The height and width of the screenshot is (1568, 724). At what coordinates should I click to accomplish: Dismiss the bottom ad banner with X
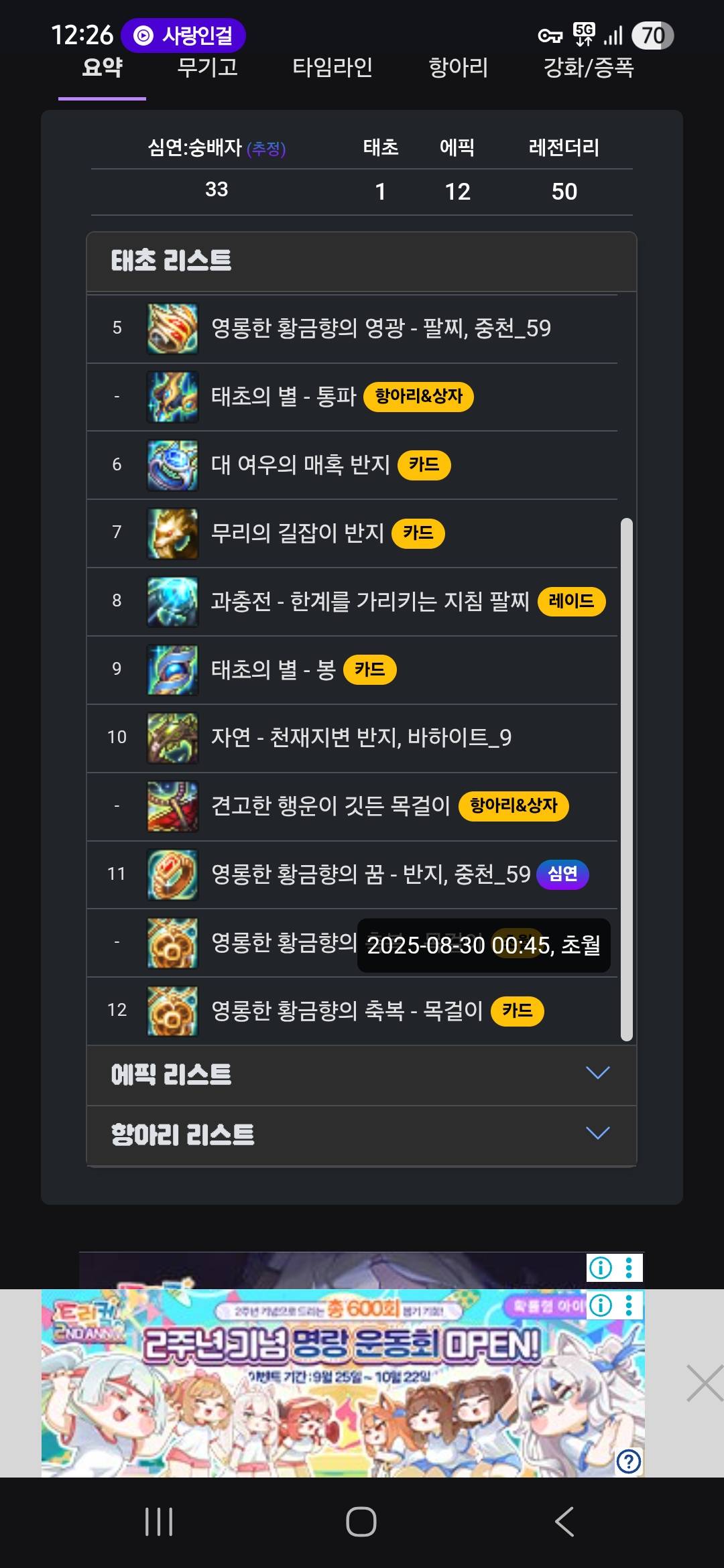coord(703,1383)
